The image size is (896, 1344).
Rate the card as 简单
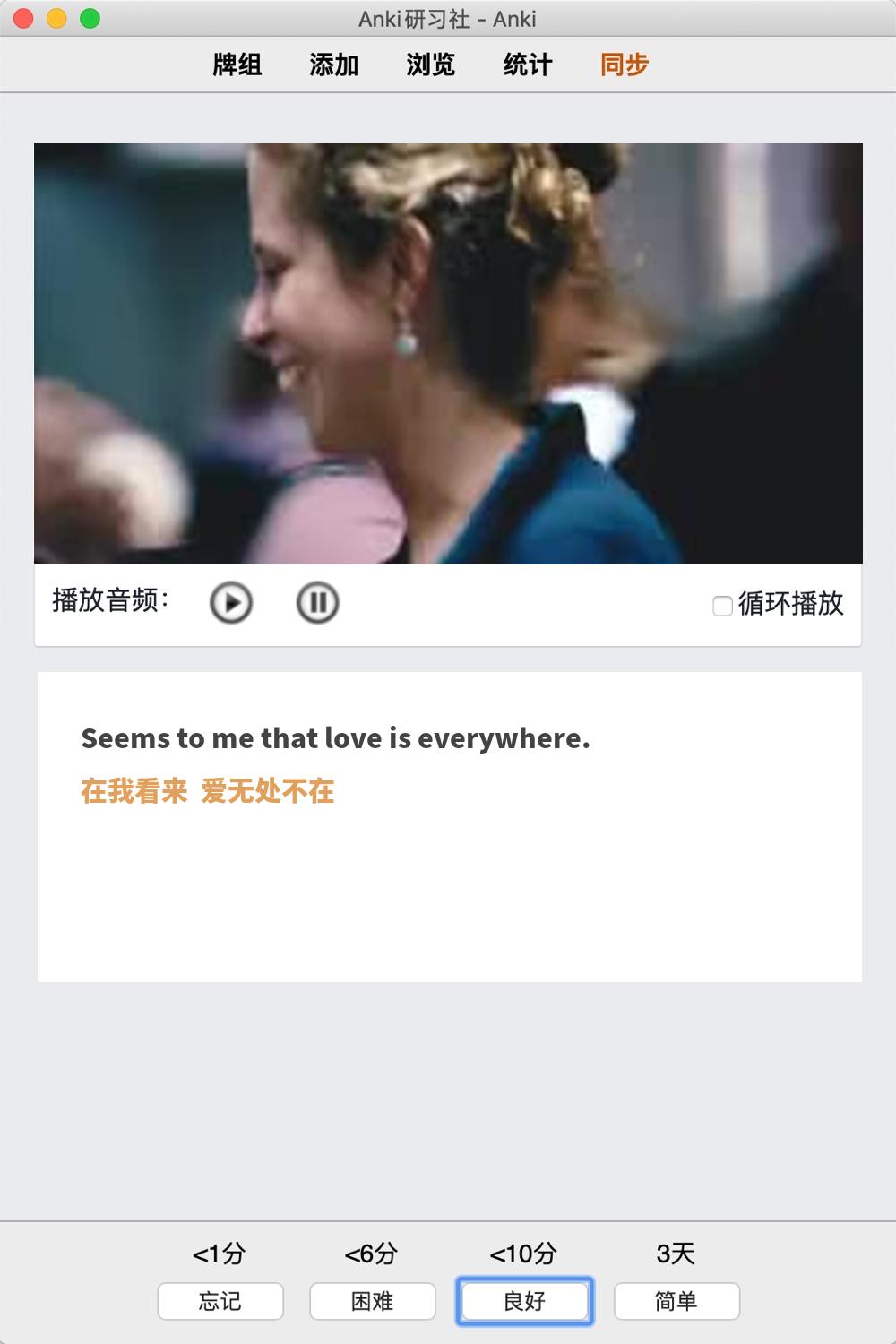[x=676, y=1301]
